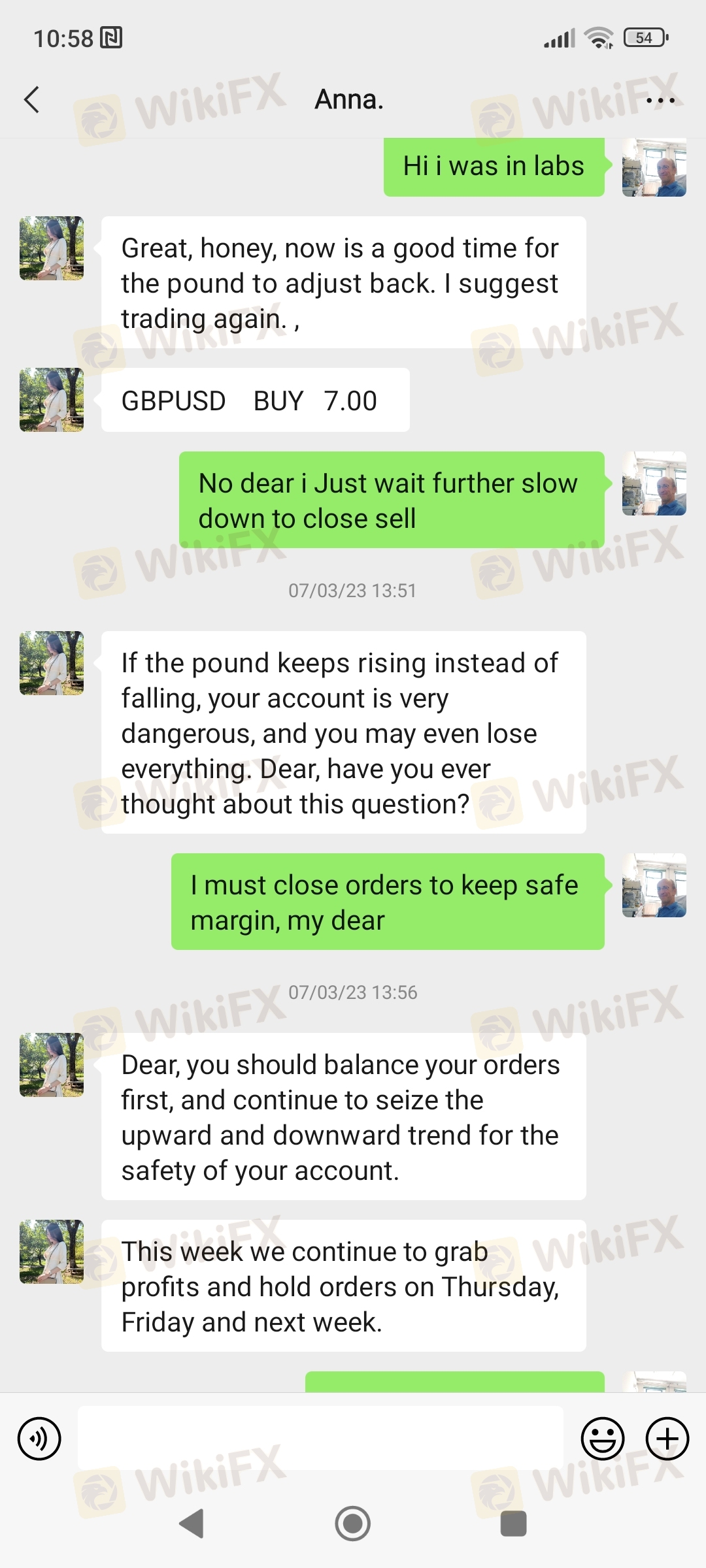The image size is (706, 1568).
Task: Open the emoji sticker panel
Action: click(603, 1439)
